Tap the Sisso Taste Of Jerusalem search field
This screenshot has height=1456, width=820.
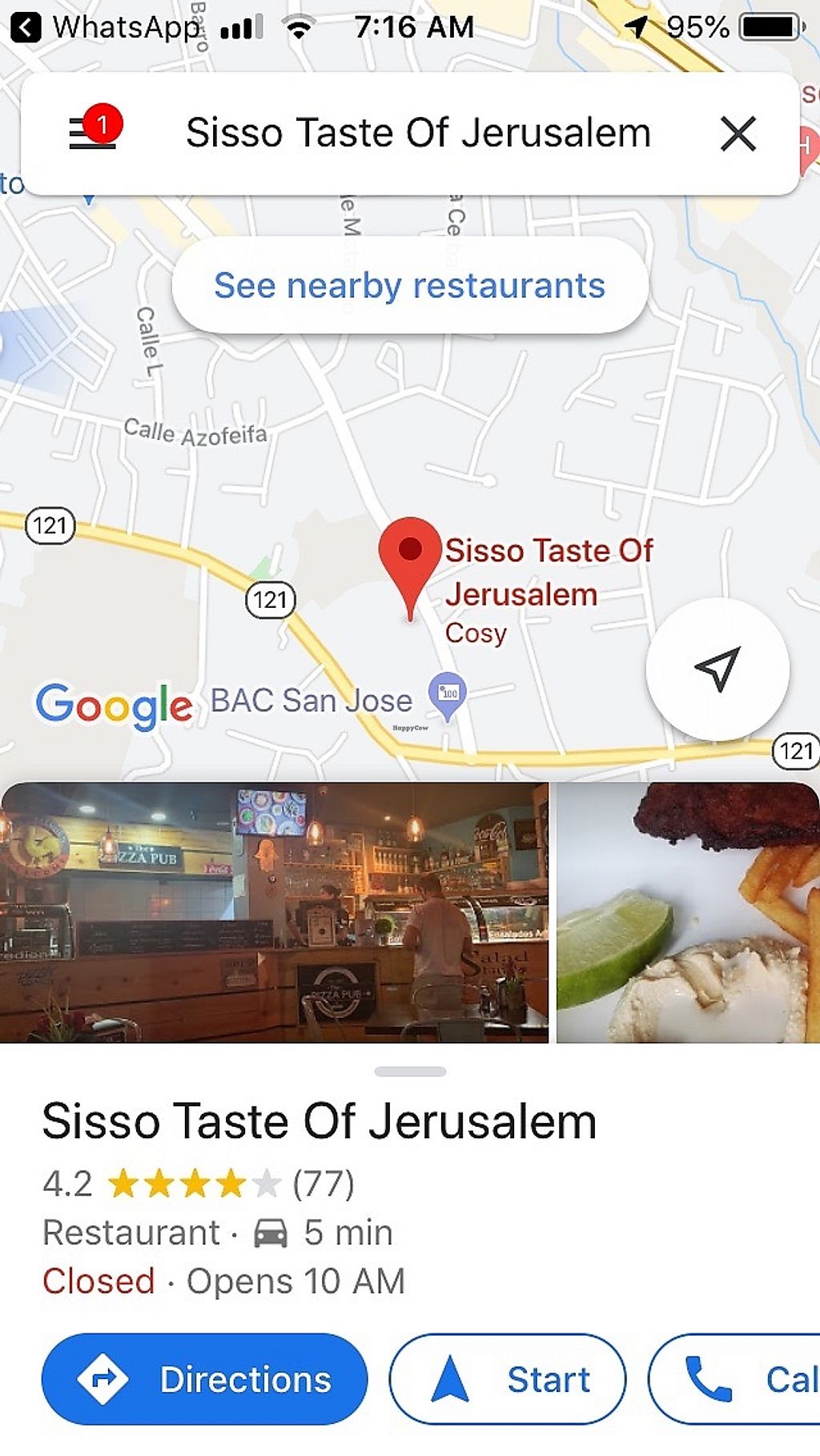coord(417,134)
